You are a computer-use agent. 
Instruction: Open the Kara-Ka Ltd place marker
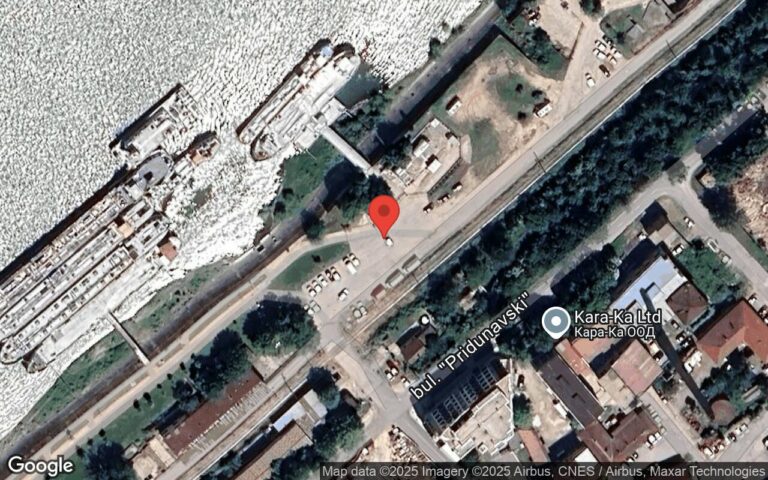555,321
